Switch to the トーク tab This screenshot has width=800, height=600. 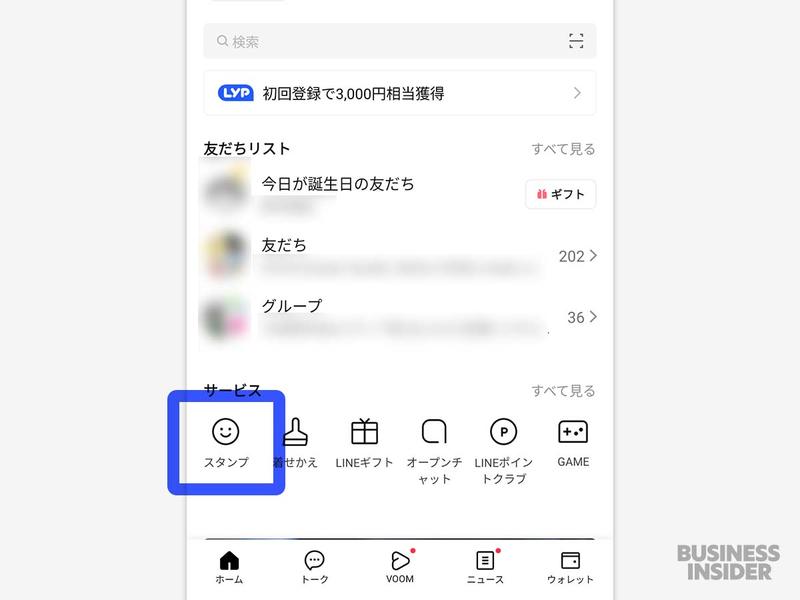coord(314,567)
